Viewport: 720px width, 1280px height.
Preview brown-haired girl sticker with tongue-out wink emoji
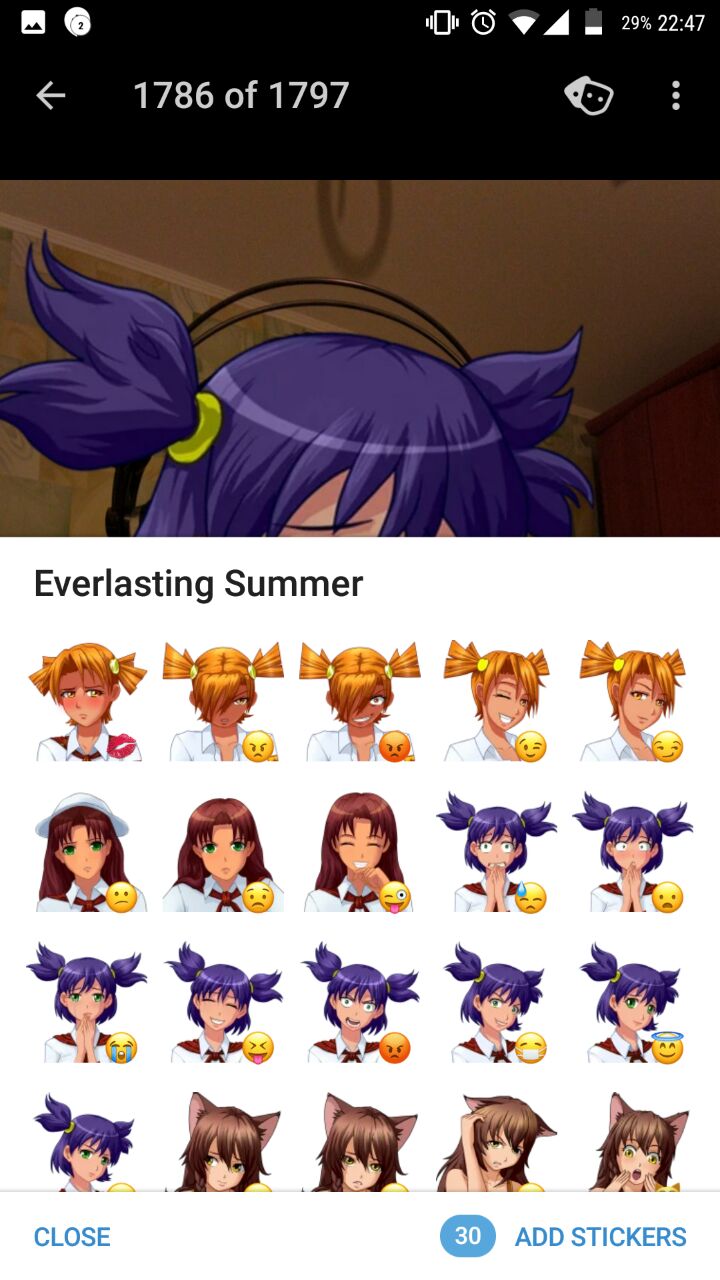pyautogui.click(x=360, y=852)
